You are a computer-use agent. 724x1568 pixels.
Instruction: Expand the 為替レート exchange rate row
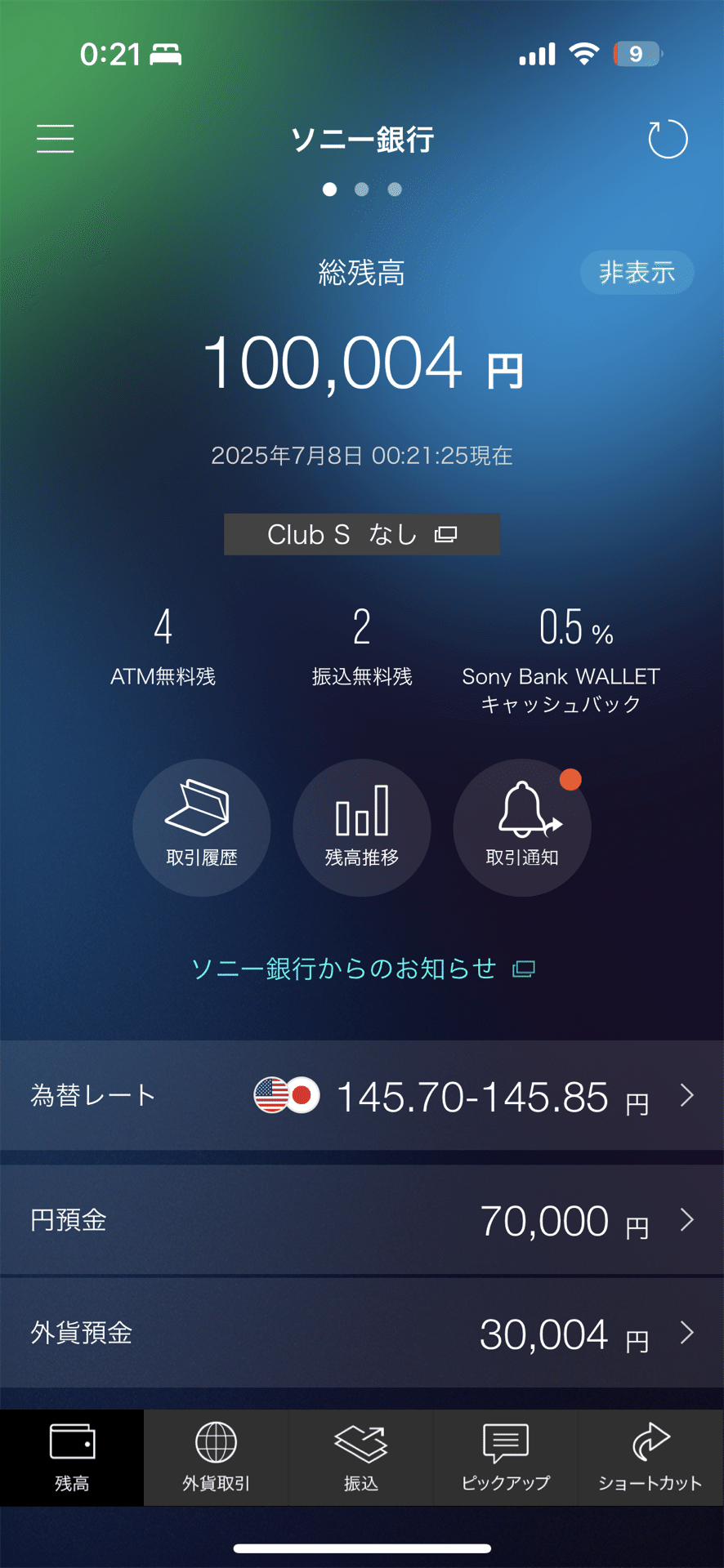(362, 1095)
